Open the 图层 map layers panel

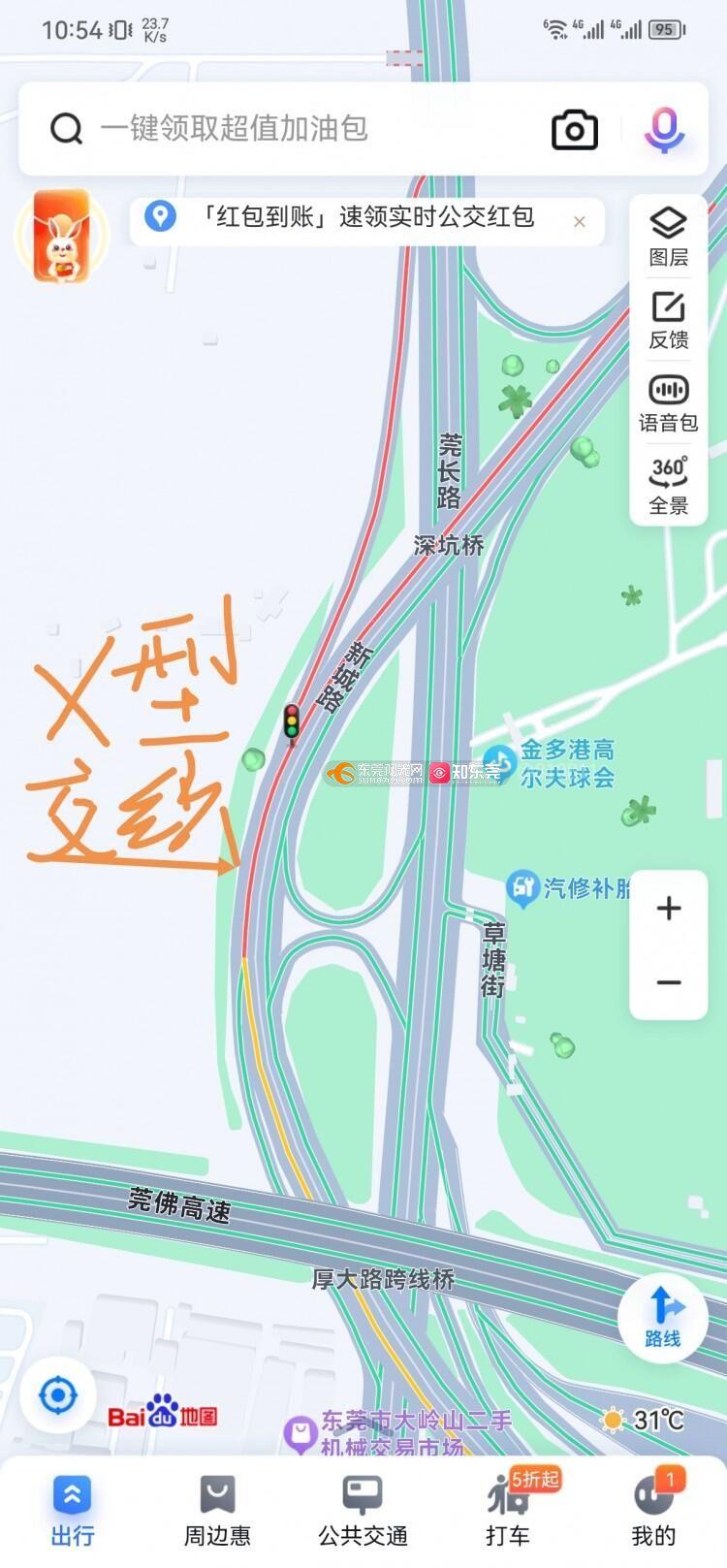click(668, 236)
